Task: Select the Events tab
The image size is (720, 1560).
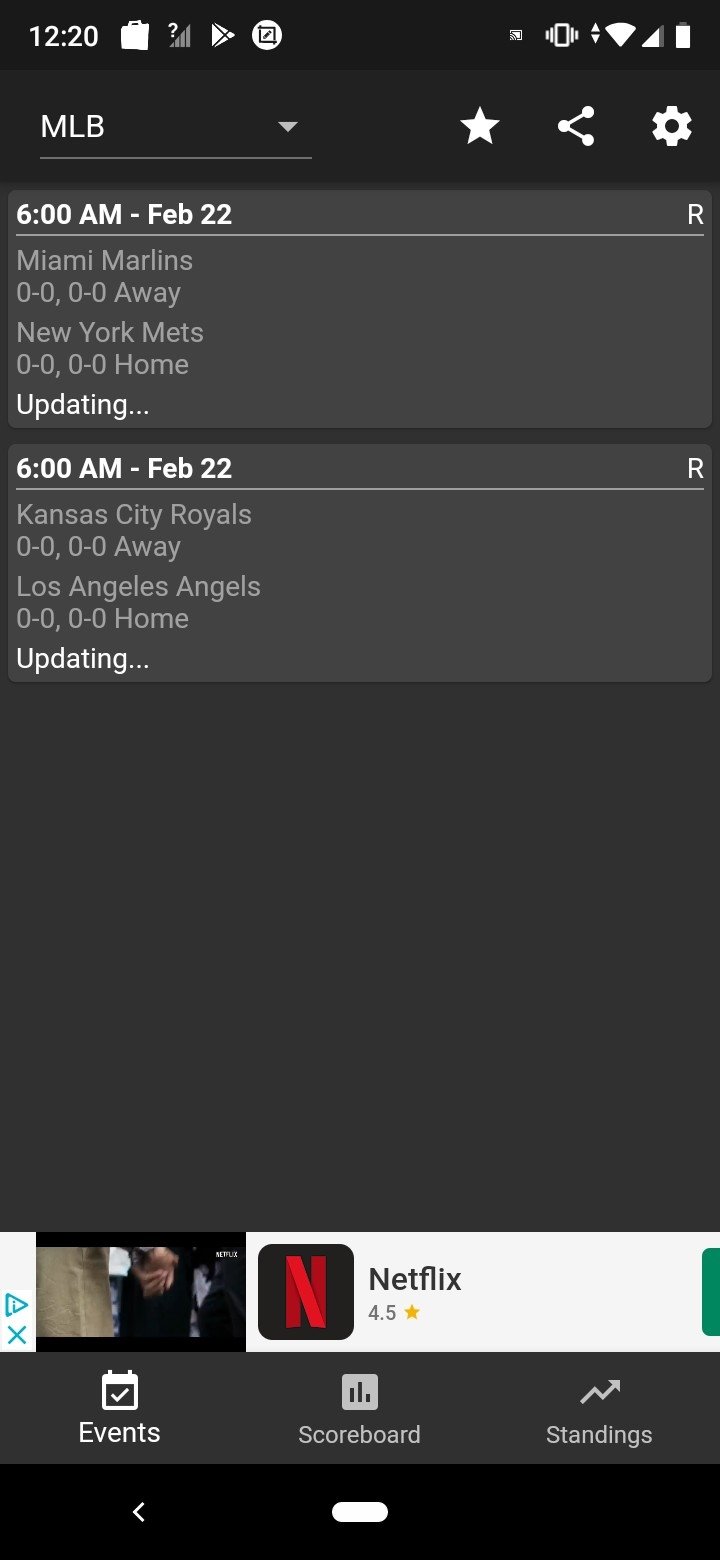Action: 120,1408
